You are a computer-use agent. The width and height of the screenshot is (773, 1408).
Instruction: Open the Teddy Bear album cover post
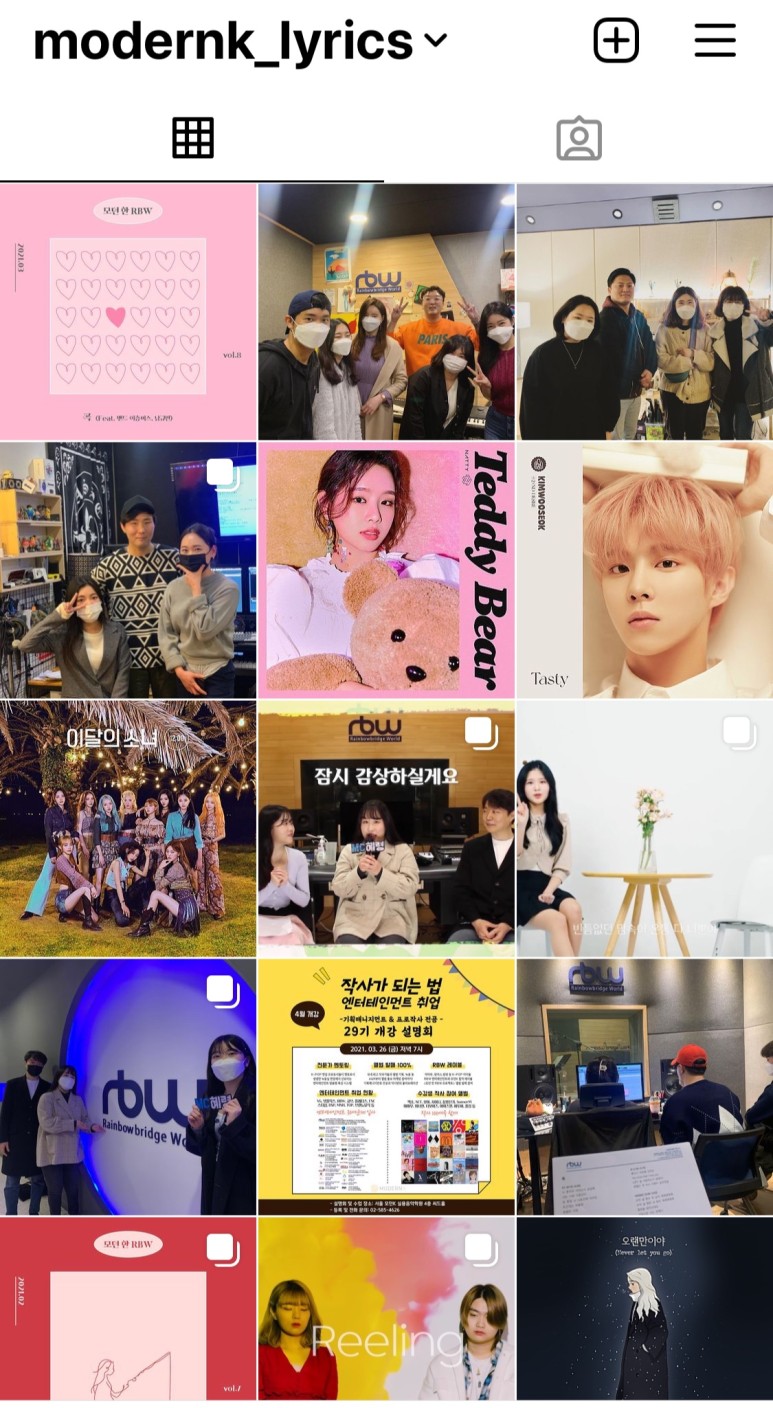pyautogui.click(x=386, y=570)
